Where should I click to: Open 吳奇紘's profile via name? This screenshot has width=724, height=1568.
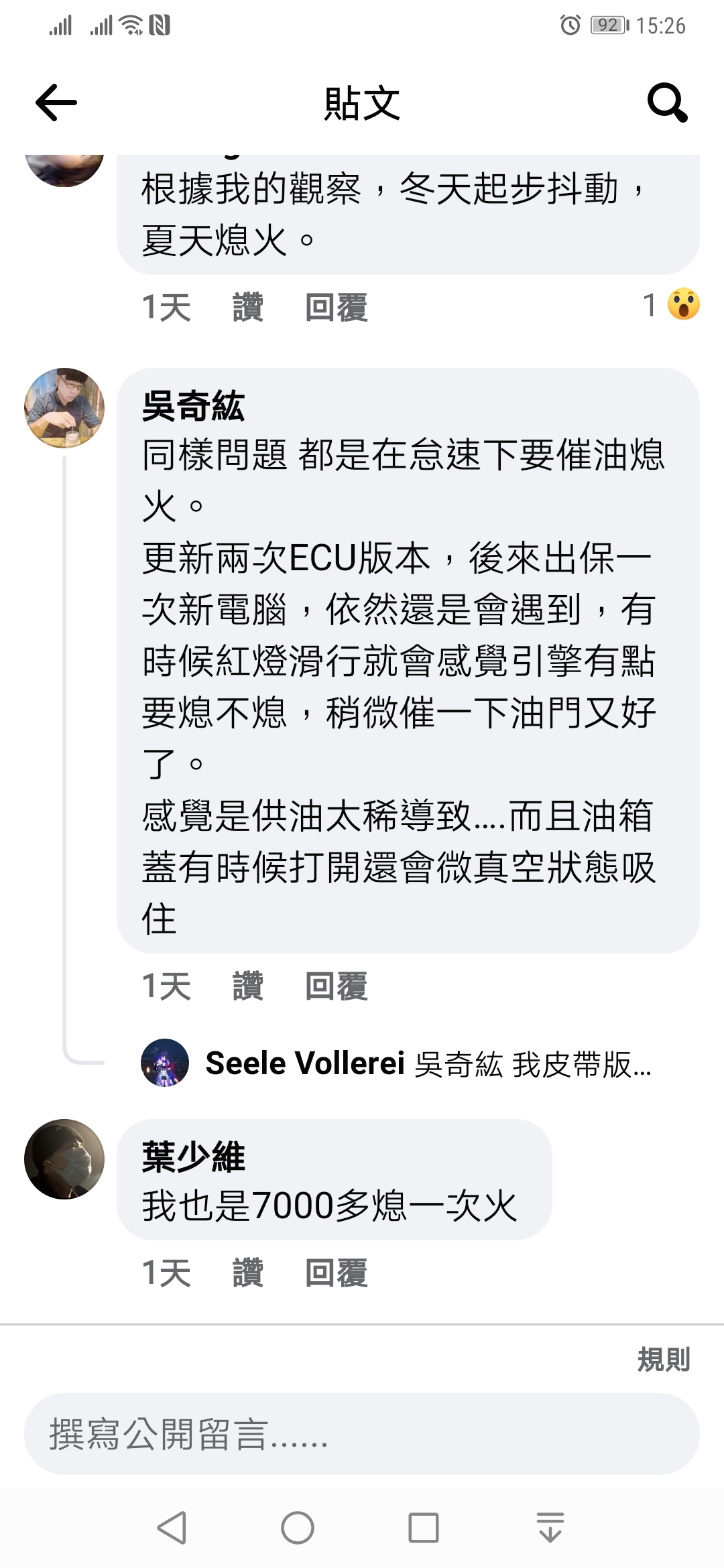(x=193, y=406)
